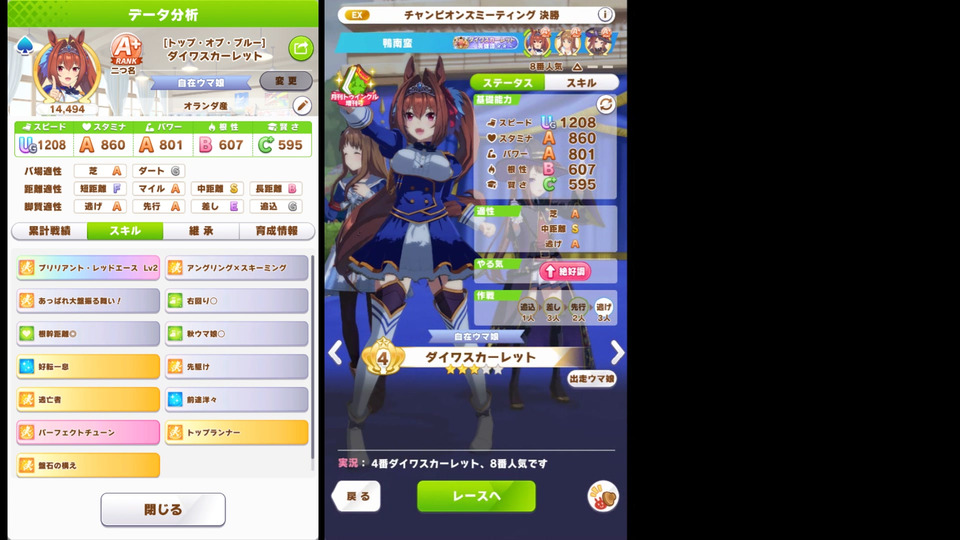Close the data analysis panel with 閉じる
Screen dimensions: 960x540
click(x=163, y=509)
